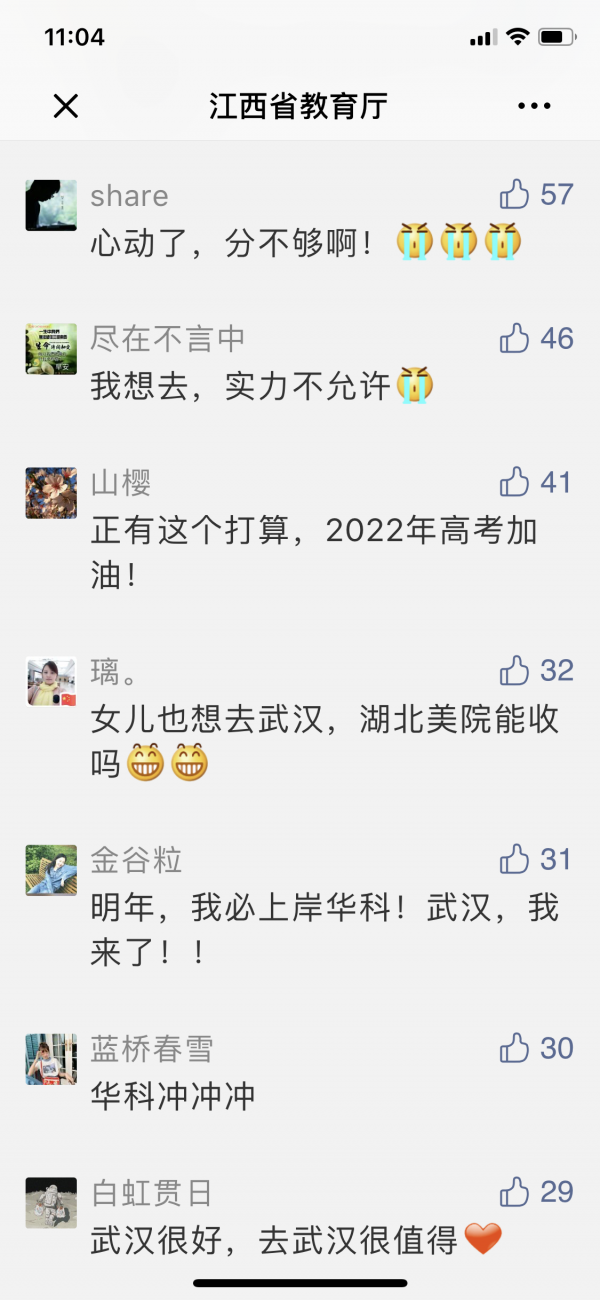The height and width of the screenshot is (1300, 600).
Task: Give a thumbs up to 山樱's comment
Action: pyautogui.click(x=515, y=482)
